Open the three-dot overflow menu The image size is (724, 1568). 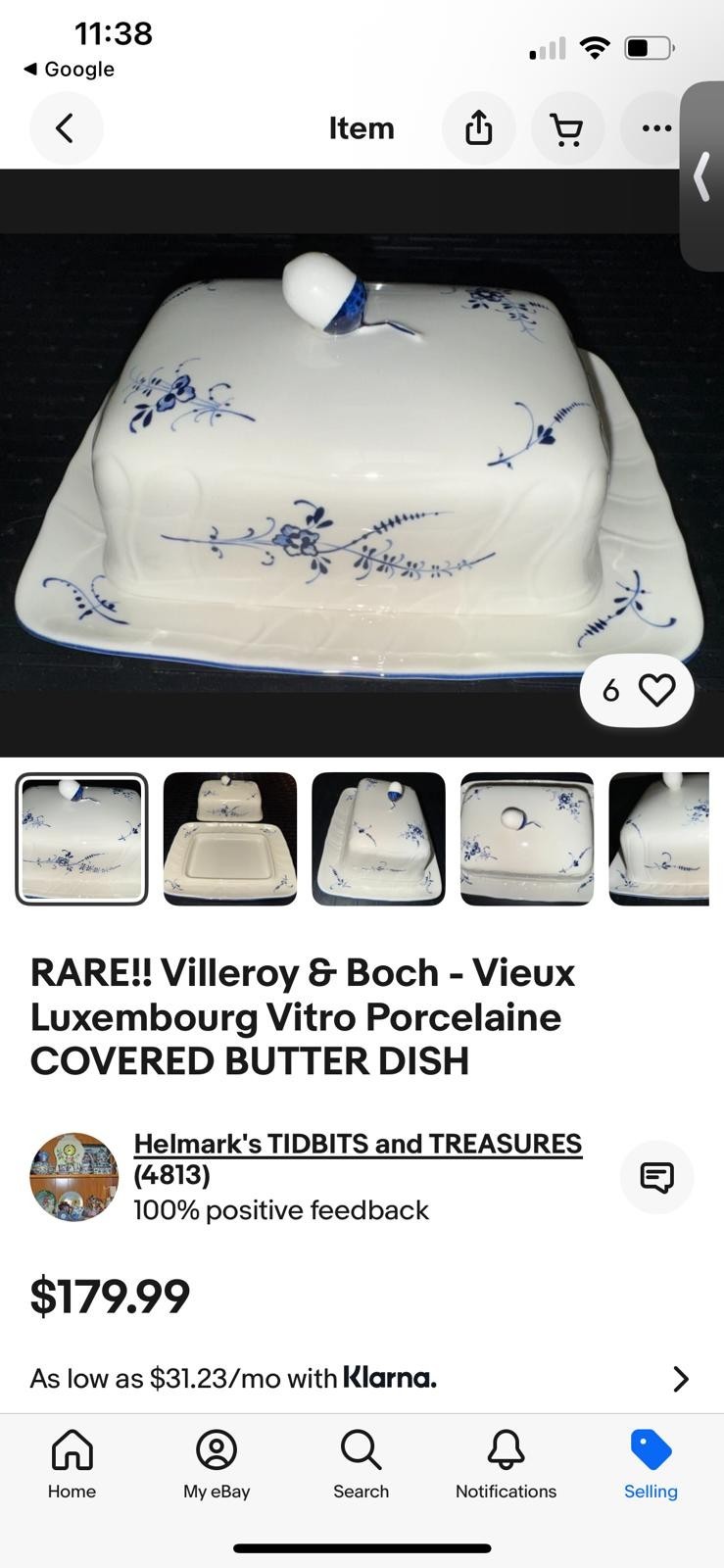(654, 128)
